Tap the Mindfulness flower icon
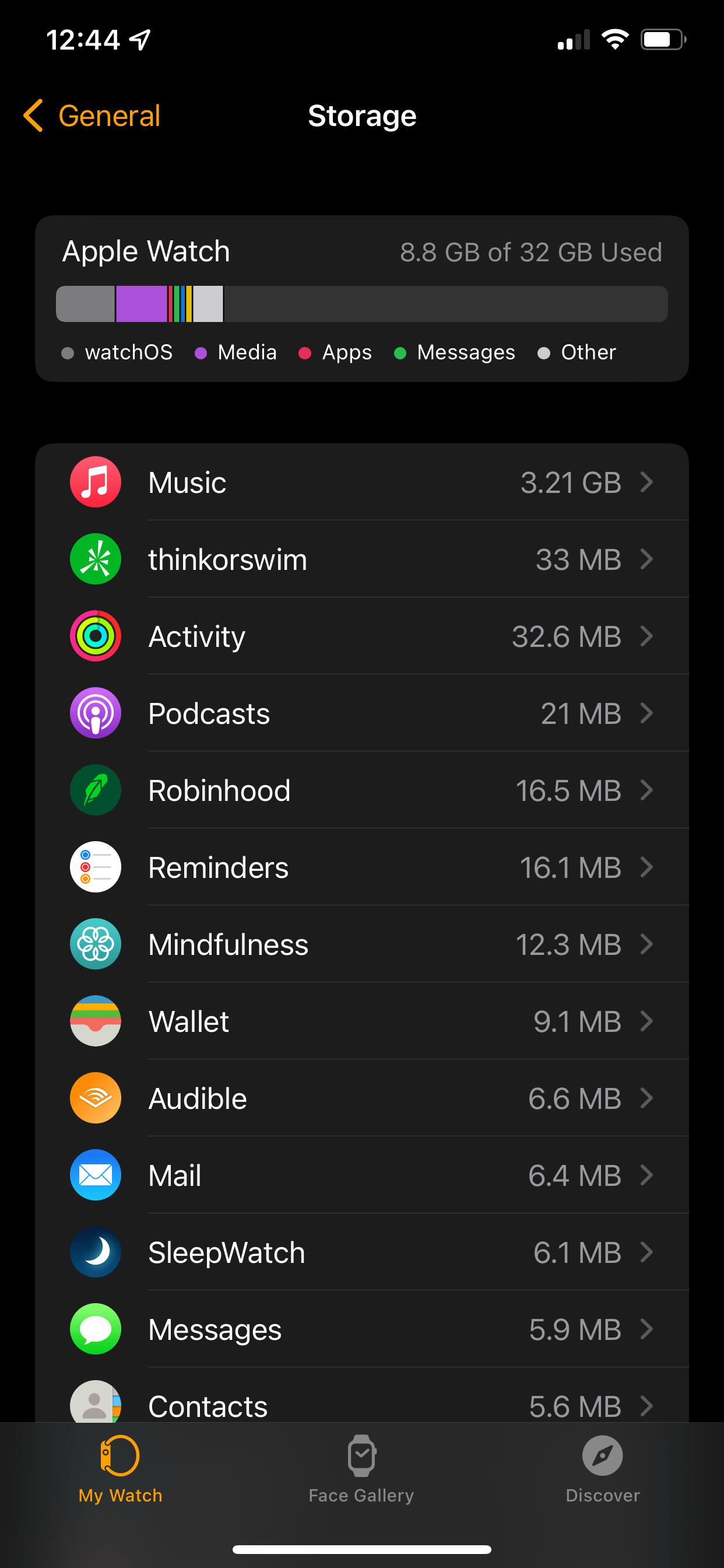 [96, 944]
